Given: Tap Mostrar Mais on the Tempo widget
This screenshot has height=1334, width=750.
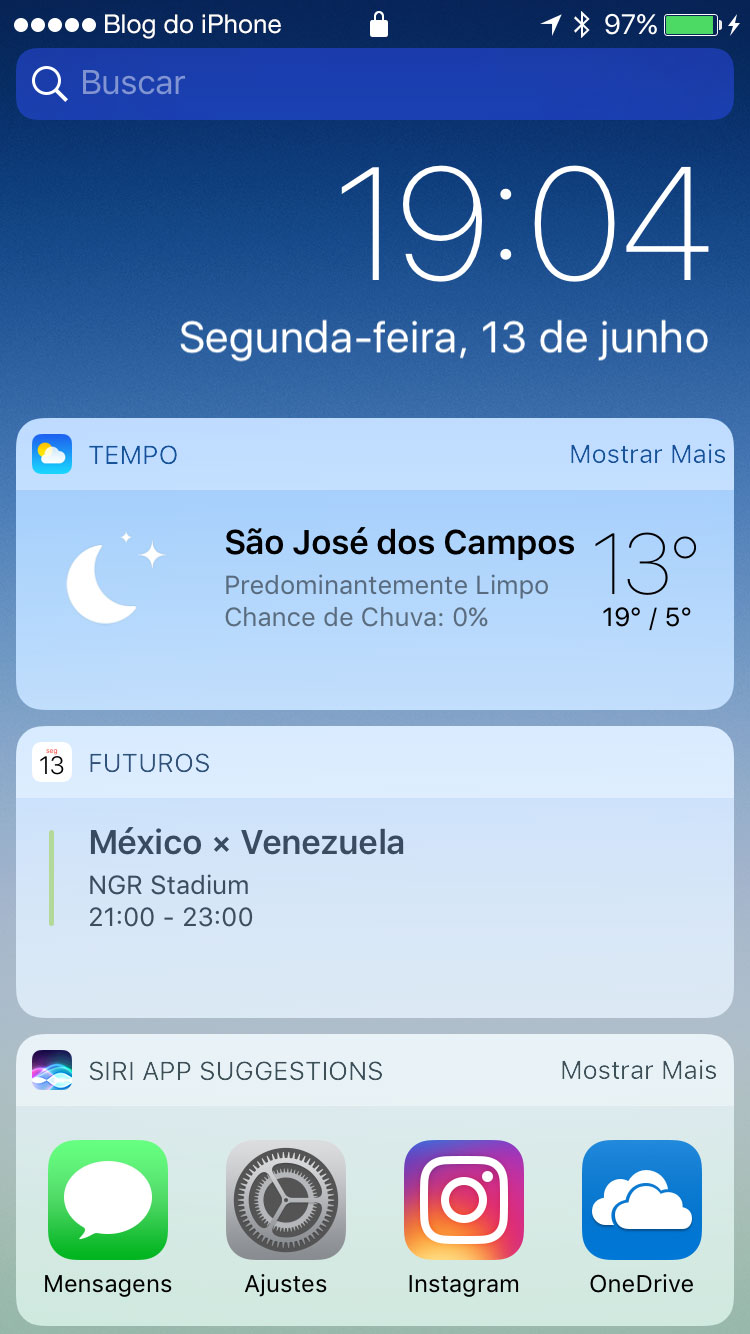Looking at the screenshot, I should (x=647, y=454).
